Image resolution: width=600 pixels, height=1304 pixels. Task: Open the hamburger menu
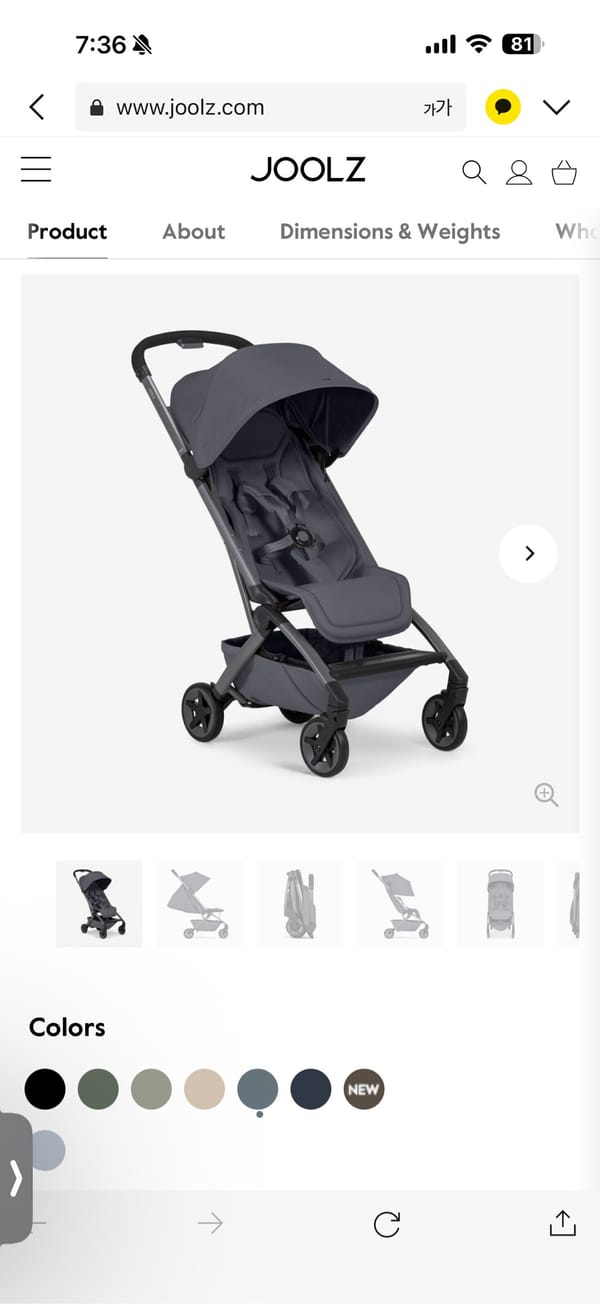click(x=36, y=170)
